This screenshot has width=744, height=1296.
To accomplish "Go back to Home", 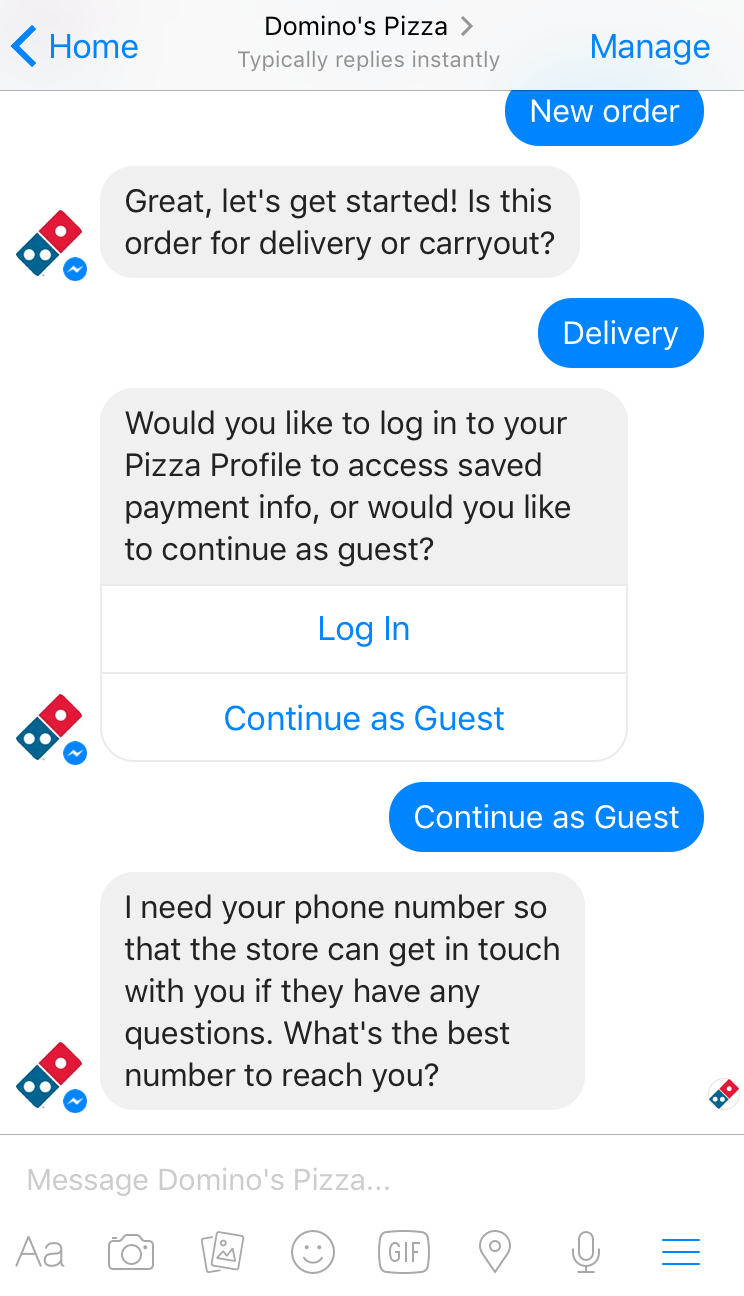I will (x=74, y=46).
